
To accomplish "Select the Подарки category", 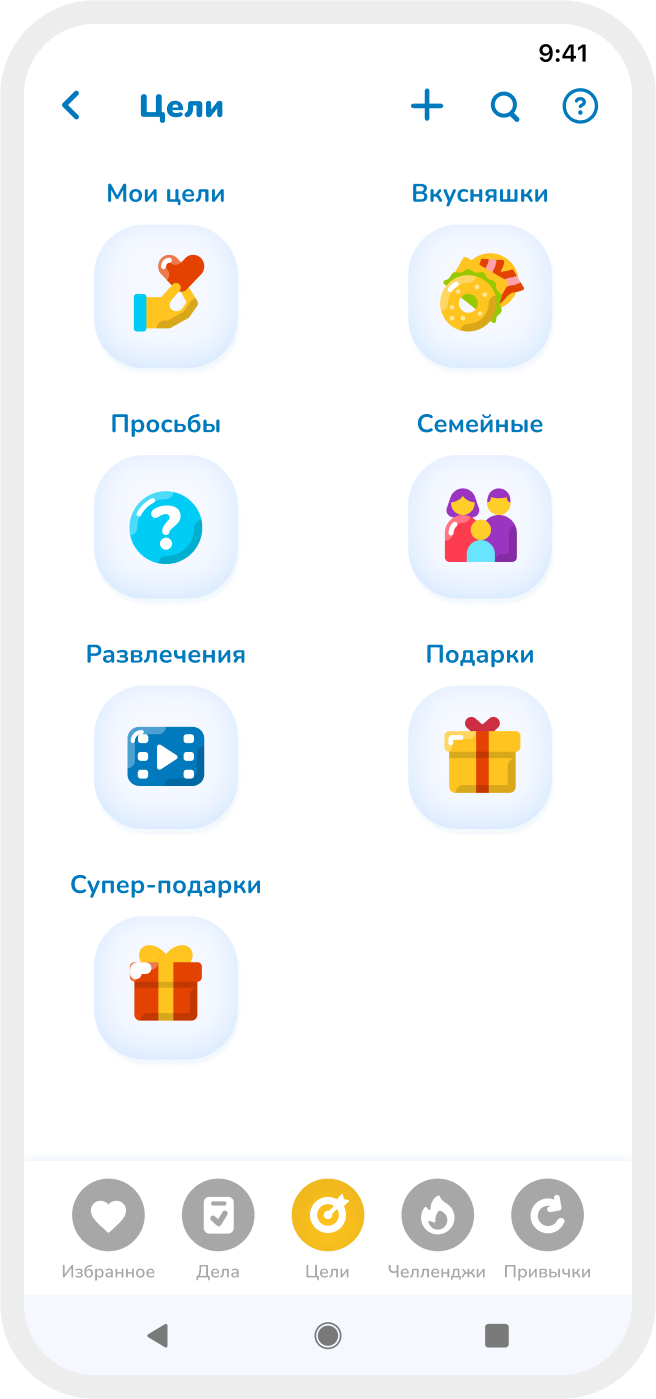I will click(x=480, y=757).
